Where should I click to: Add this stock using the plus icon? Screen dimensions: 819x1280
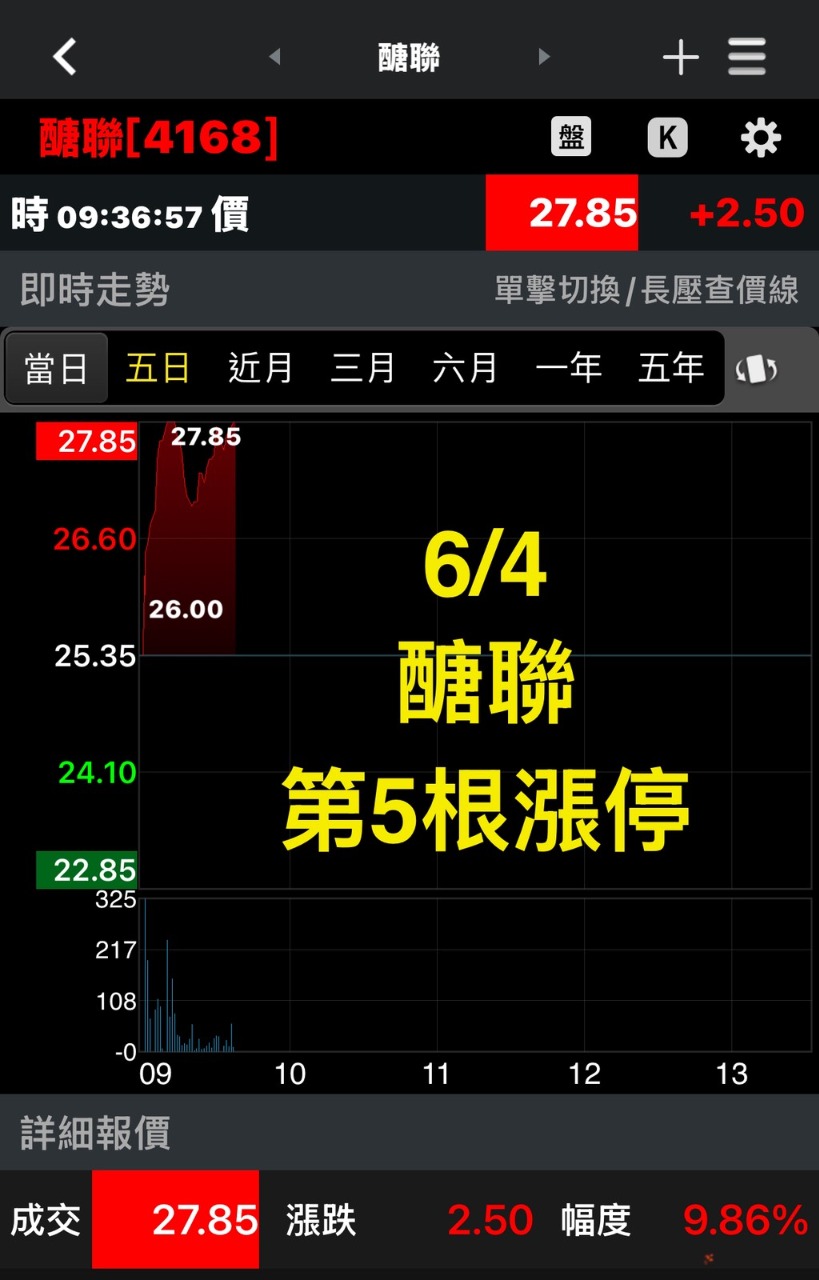[680, 57]
